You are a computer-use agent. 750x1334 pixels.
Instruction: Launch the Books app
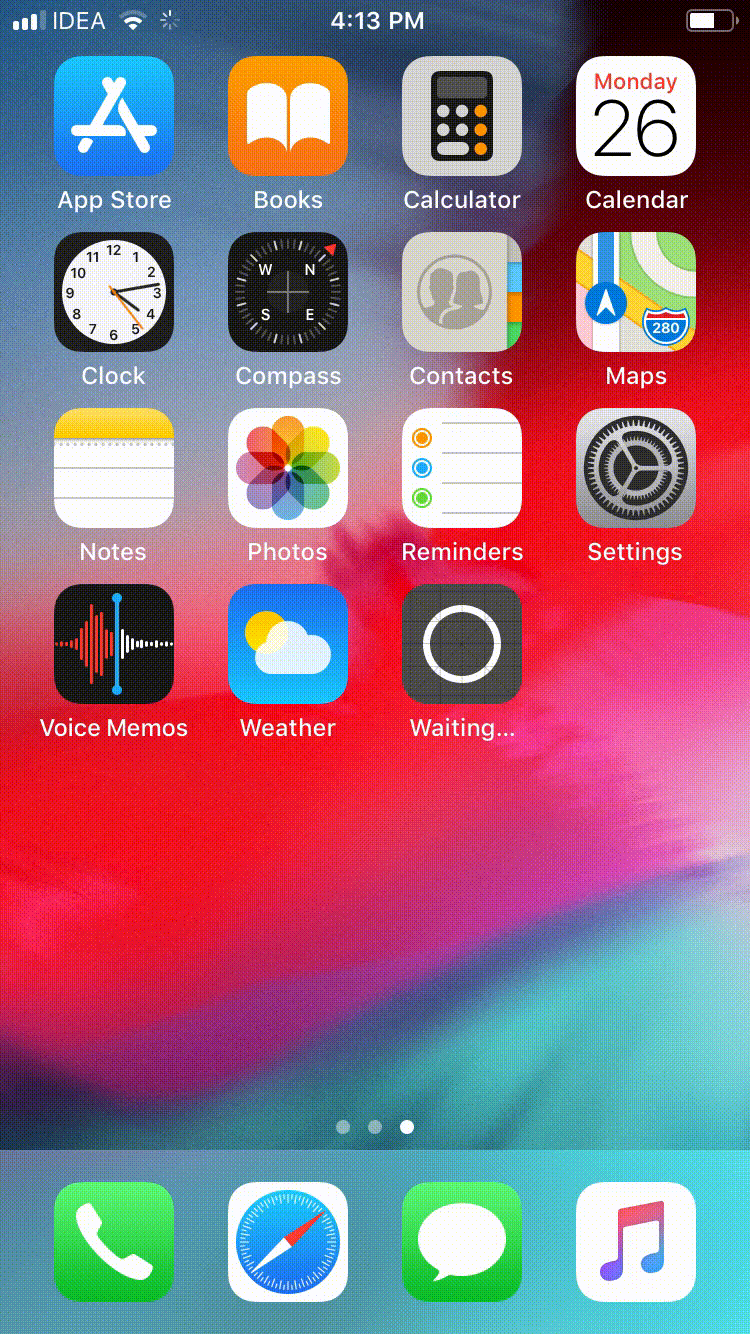tap(288, 116)
